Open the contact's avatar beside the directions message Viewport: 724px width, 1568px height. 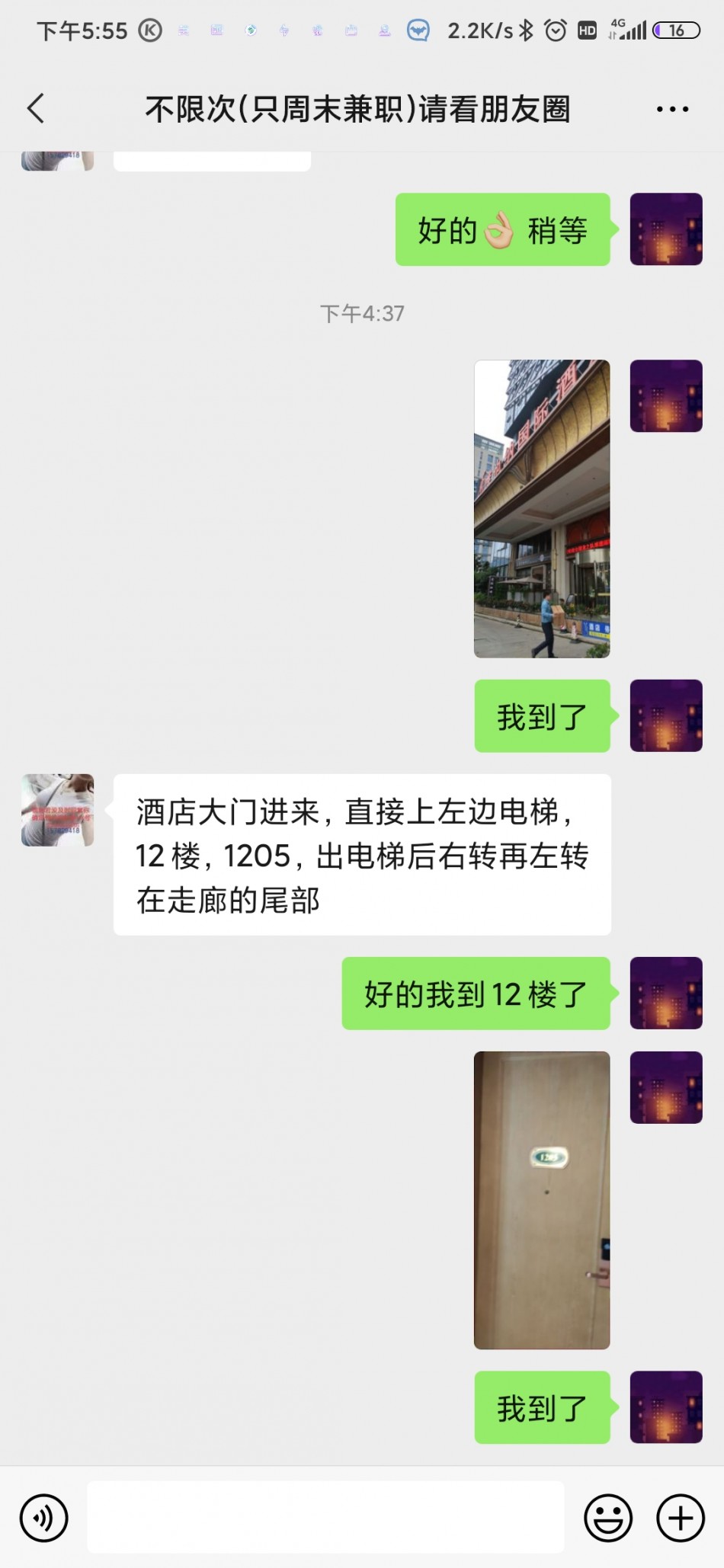(58, 810)
